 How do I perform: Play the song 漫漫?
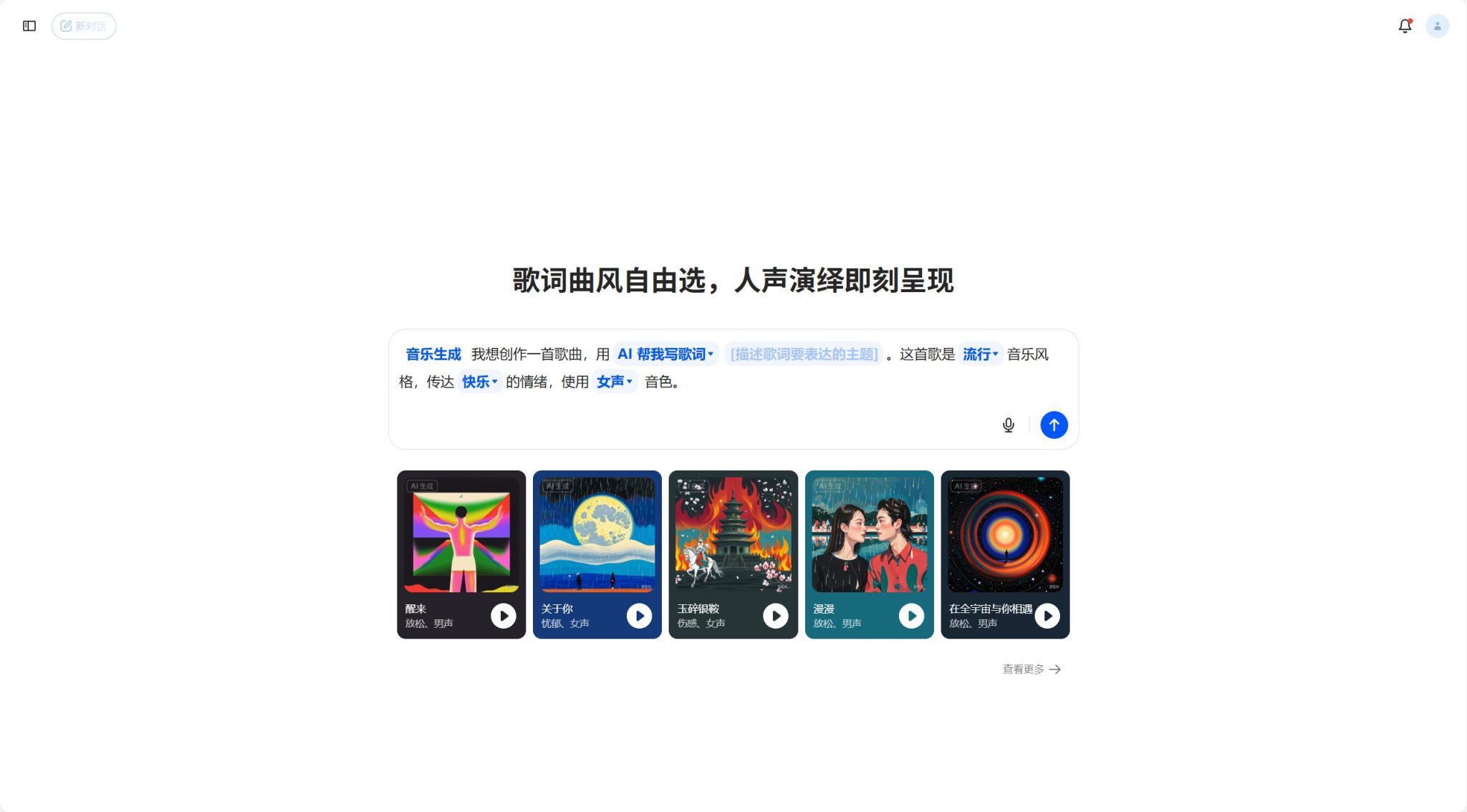911,616
